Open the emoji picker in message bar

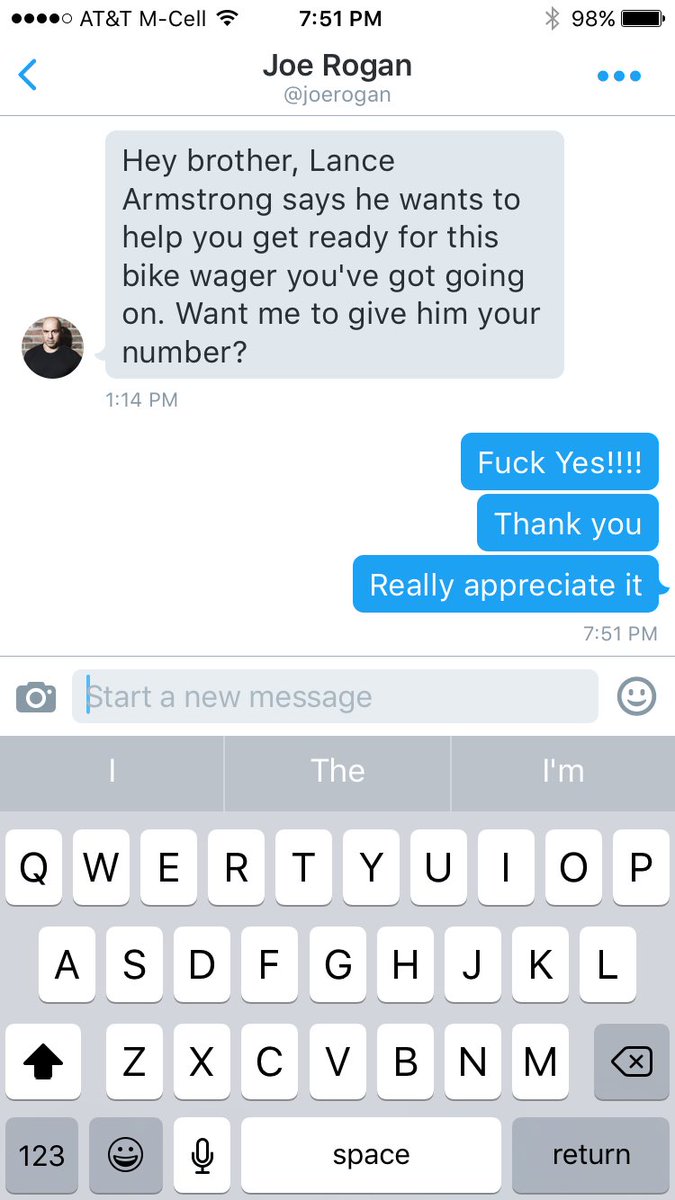[x=637, y=696]
